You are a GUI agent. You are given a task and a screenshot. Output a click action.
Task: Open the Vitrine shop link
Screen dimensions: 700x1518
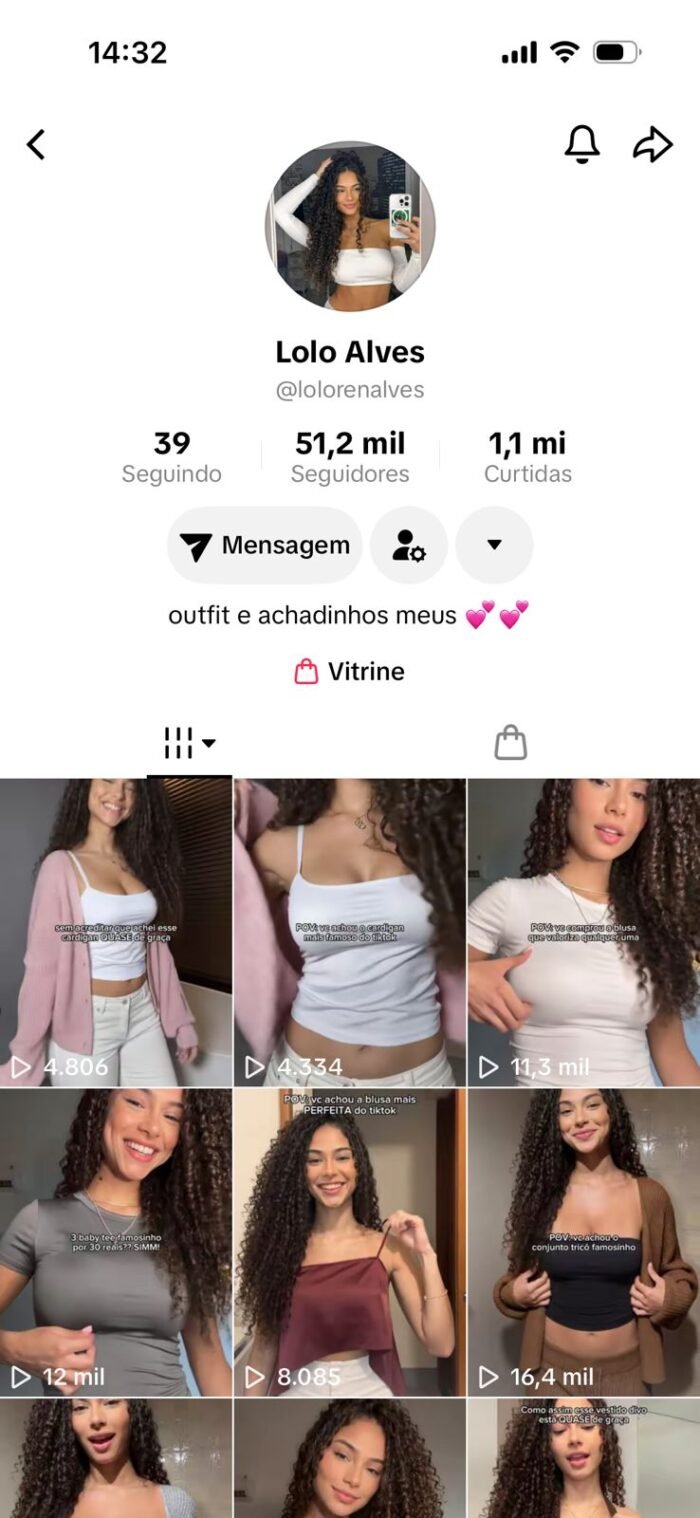pyautogui.click(x=350, y=672)
